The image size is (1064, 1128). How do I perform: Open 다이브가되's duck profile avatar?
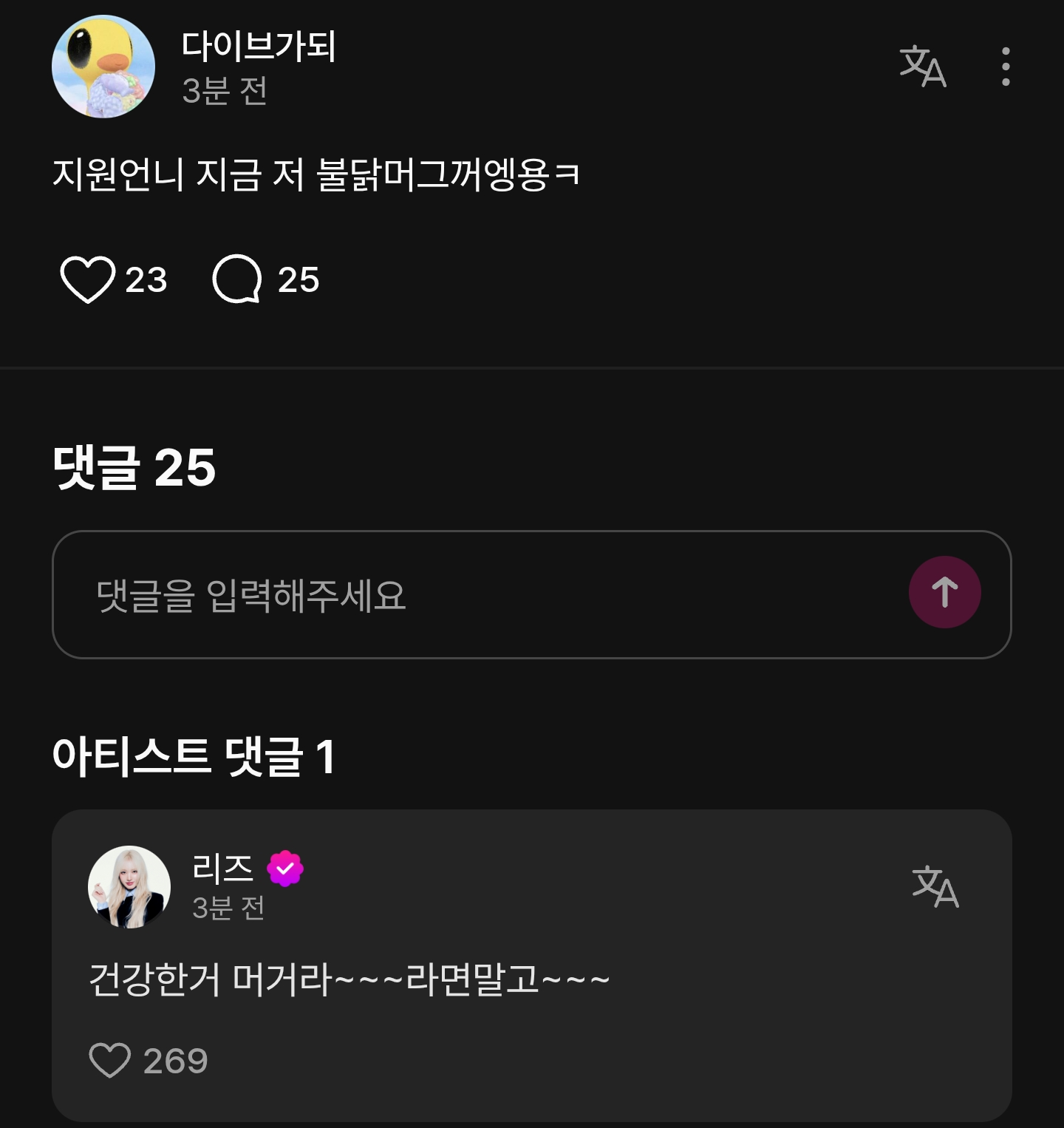[x=103, y=67]
